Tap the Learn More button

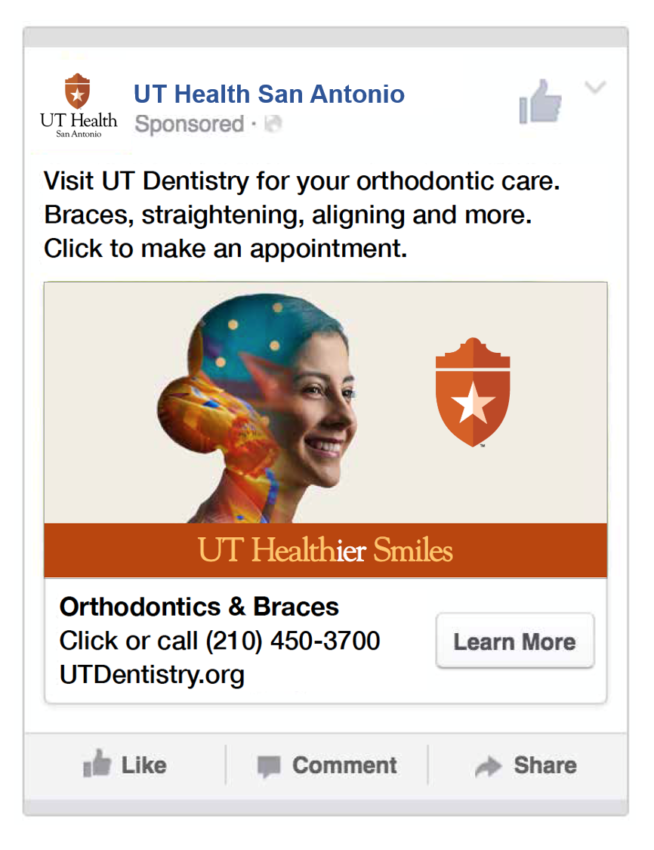tap(515, 641)
